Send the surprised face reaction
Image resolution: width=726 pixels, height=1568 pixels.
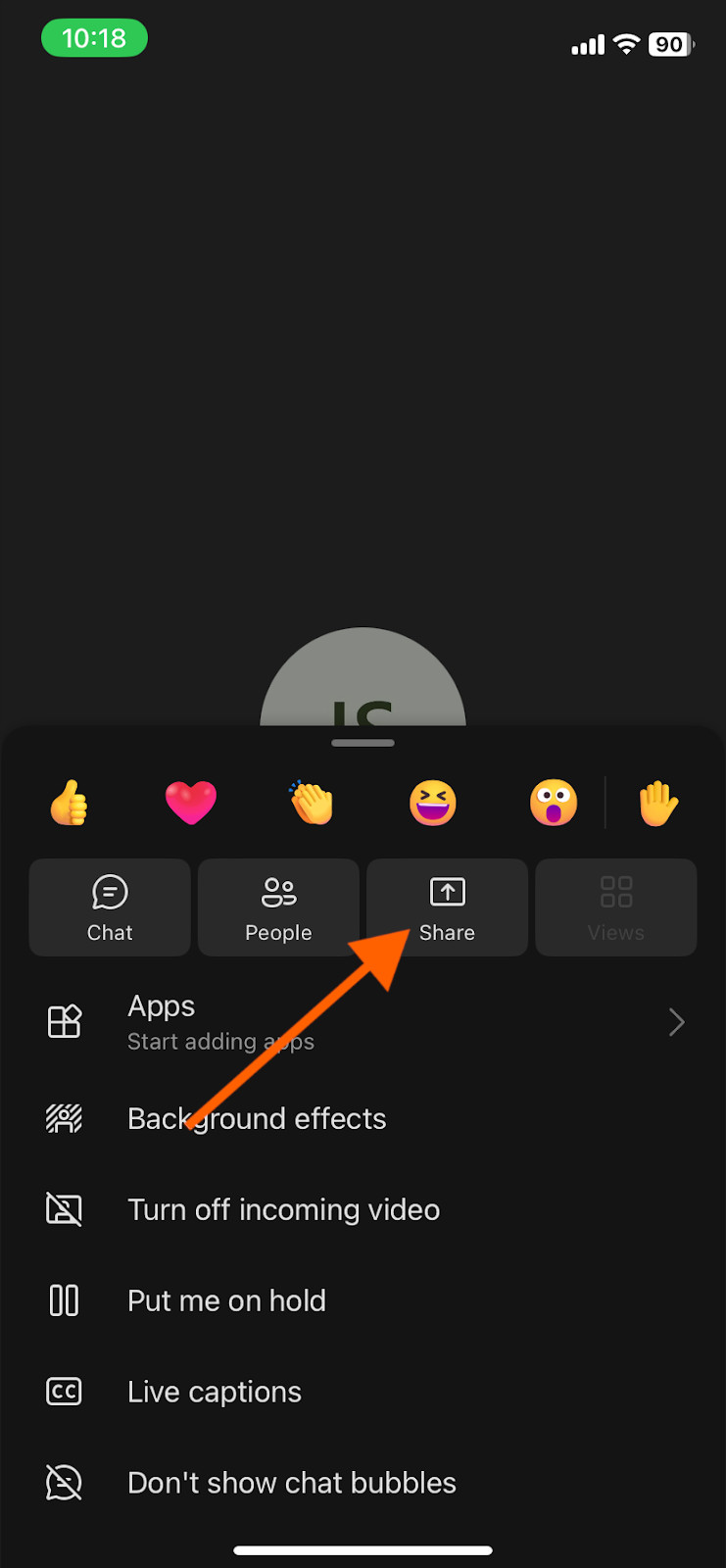554,803
